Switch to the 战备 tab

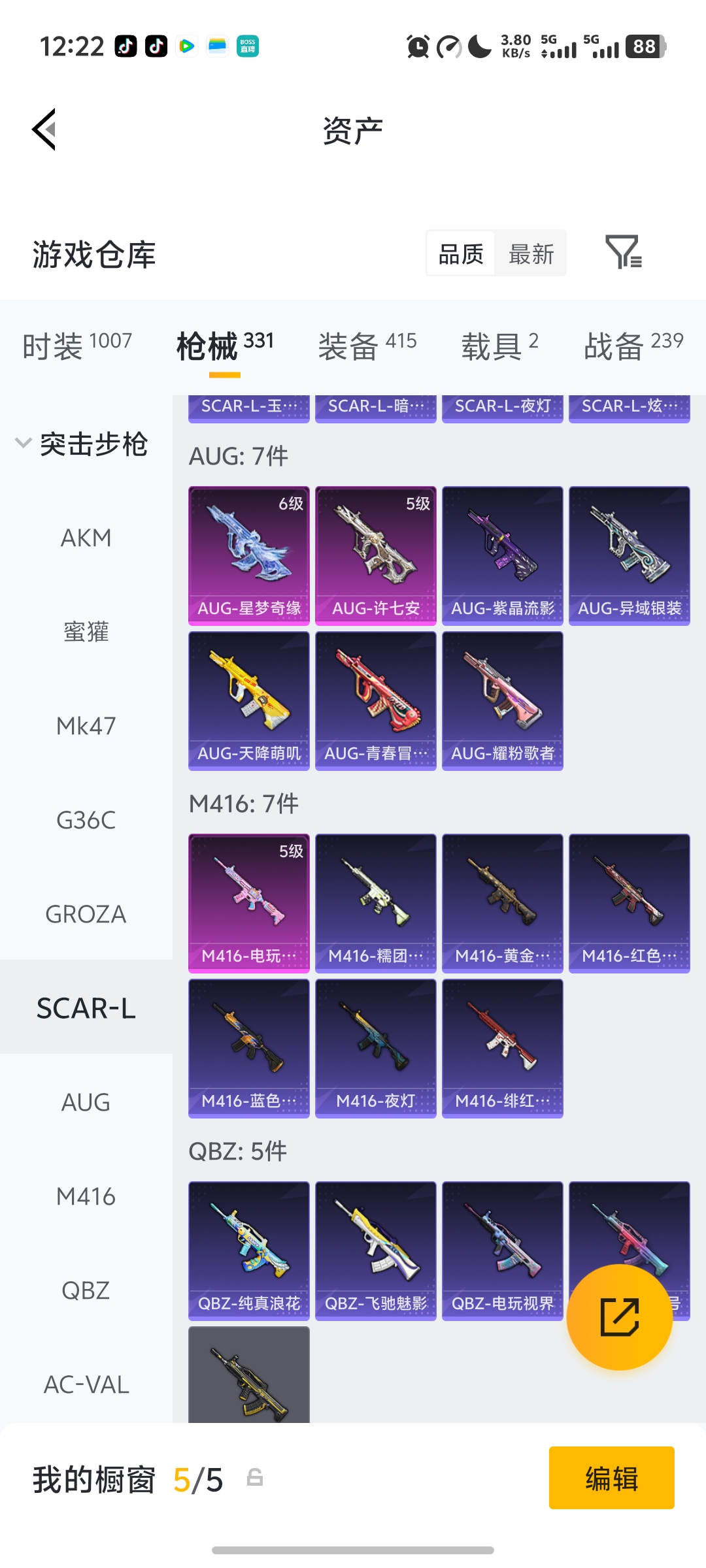tap(633, 345)
